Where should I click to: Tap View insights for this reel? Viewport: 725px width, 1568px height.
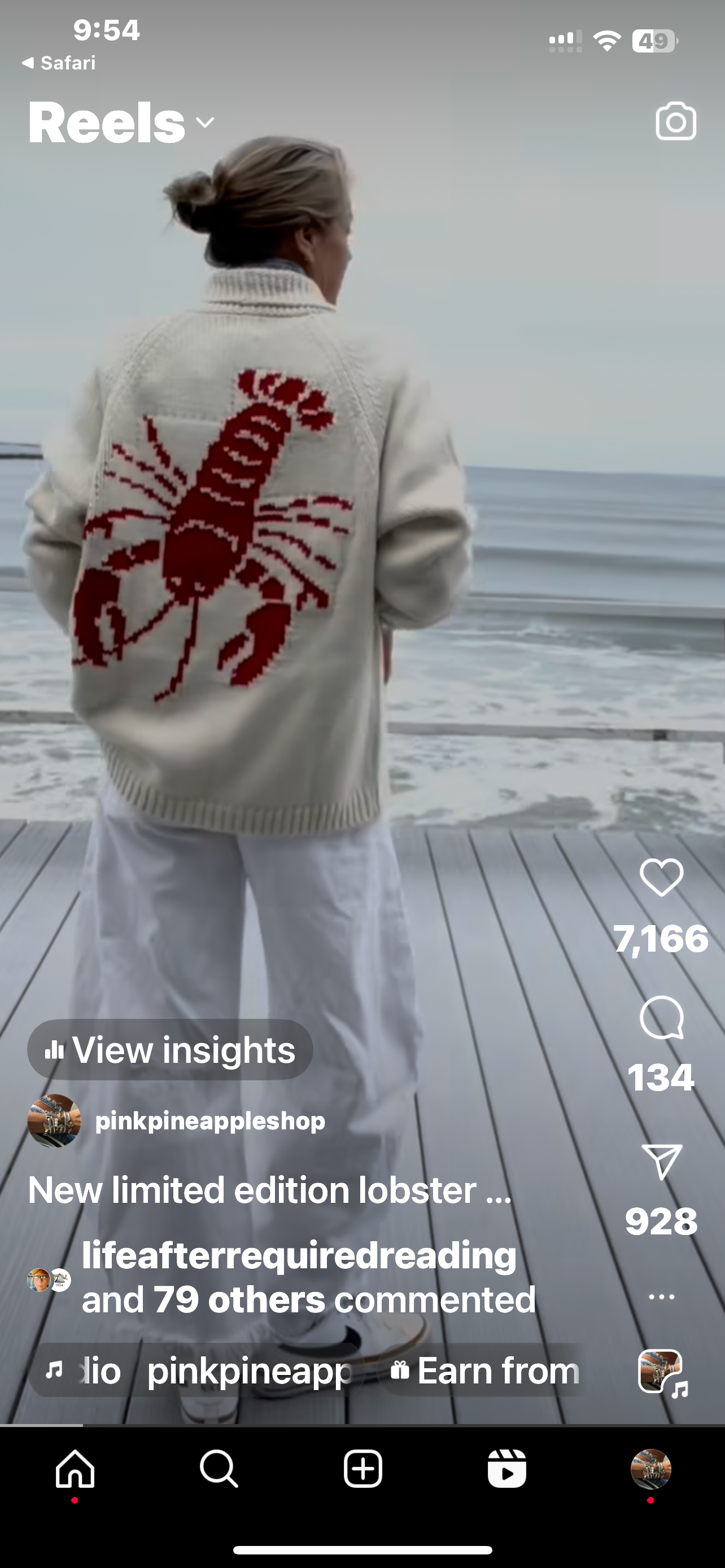tap(170, 1050)
